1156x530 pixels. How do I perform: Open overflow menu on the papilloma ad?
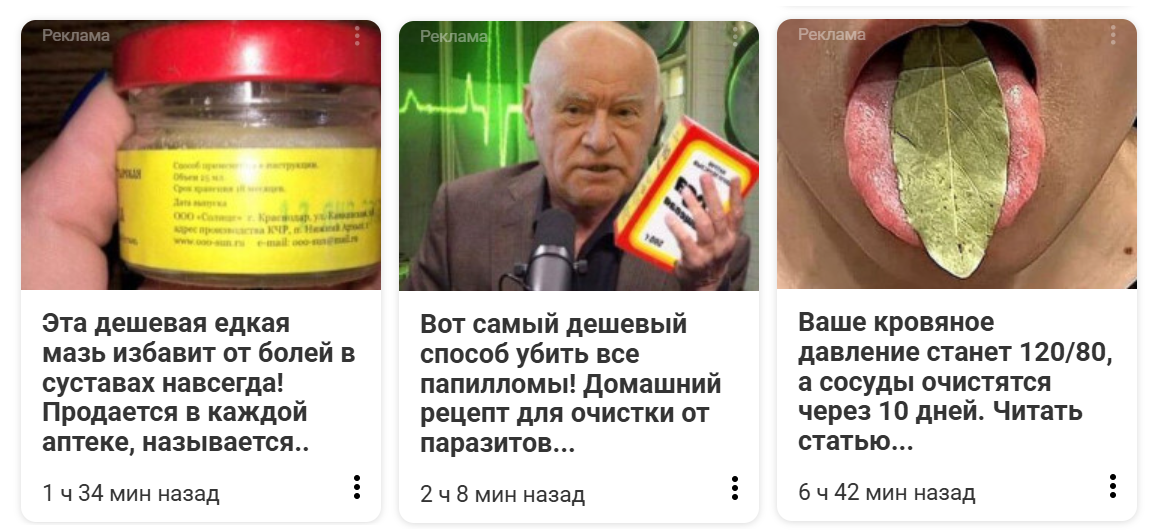[734, 488]
